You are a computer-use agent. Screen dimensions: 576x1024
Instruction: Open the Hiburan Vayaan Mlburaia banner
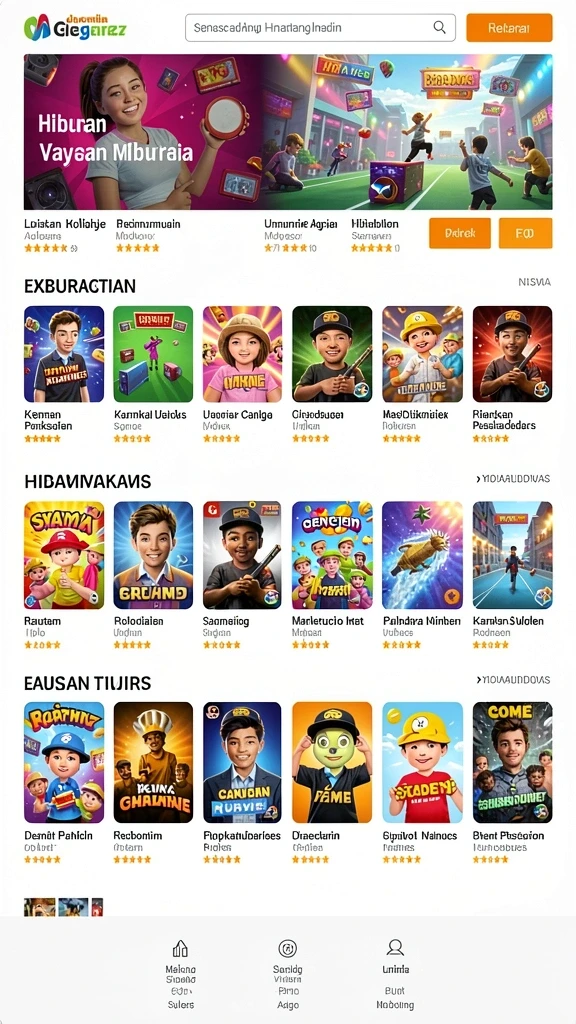288,132
